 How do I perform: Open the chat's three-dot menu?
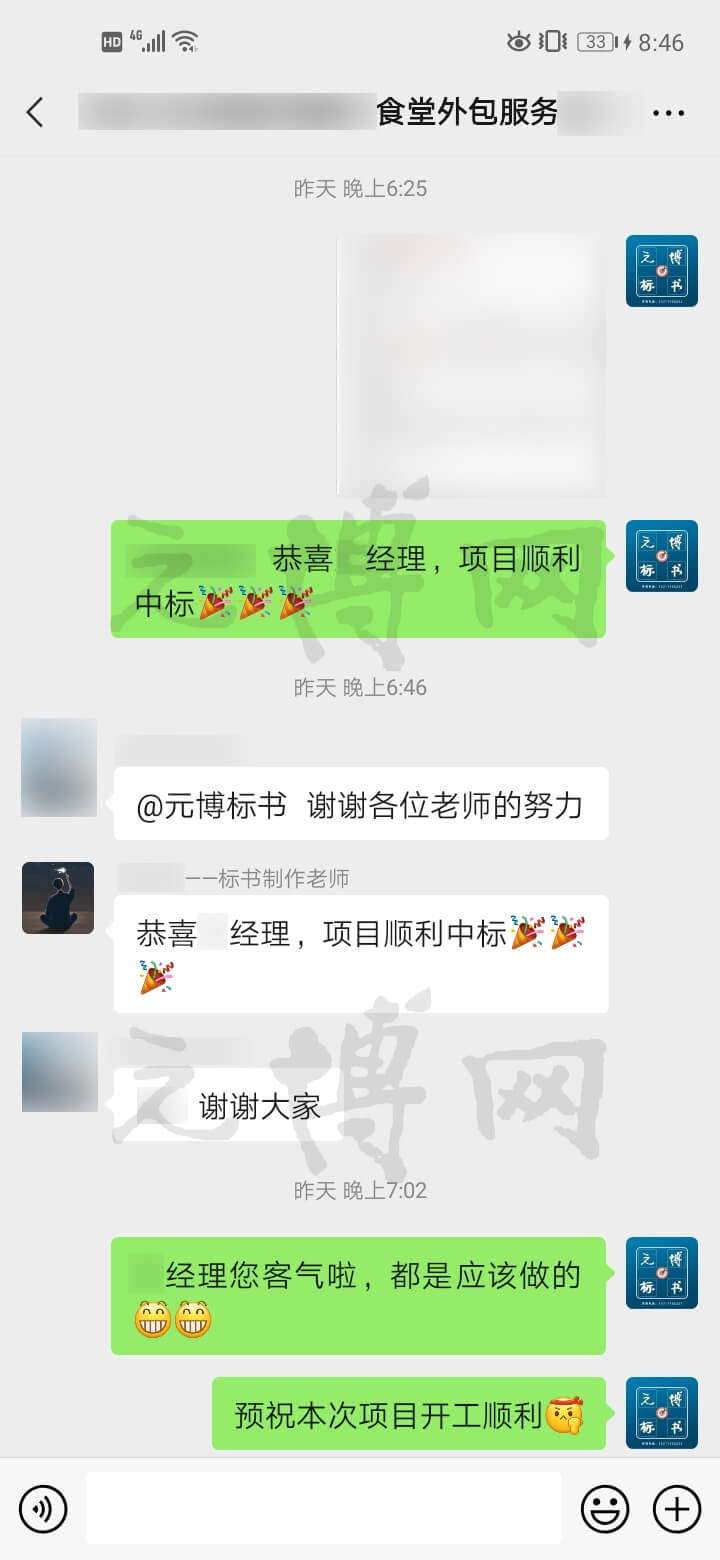[668, 113]
